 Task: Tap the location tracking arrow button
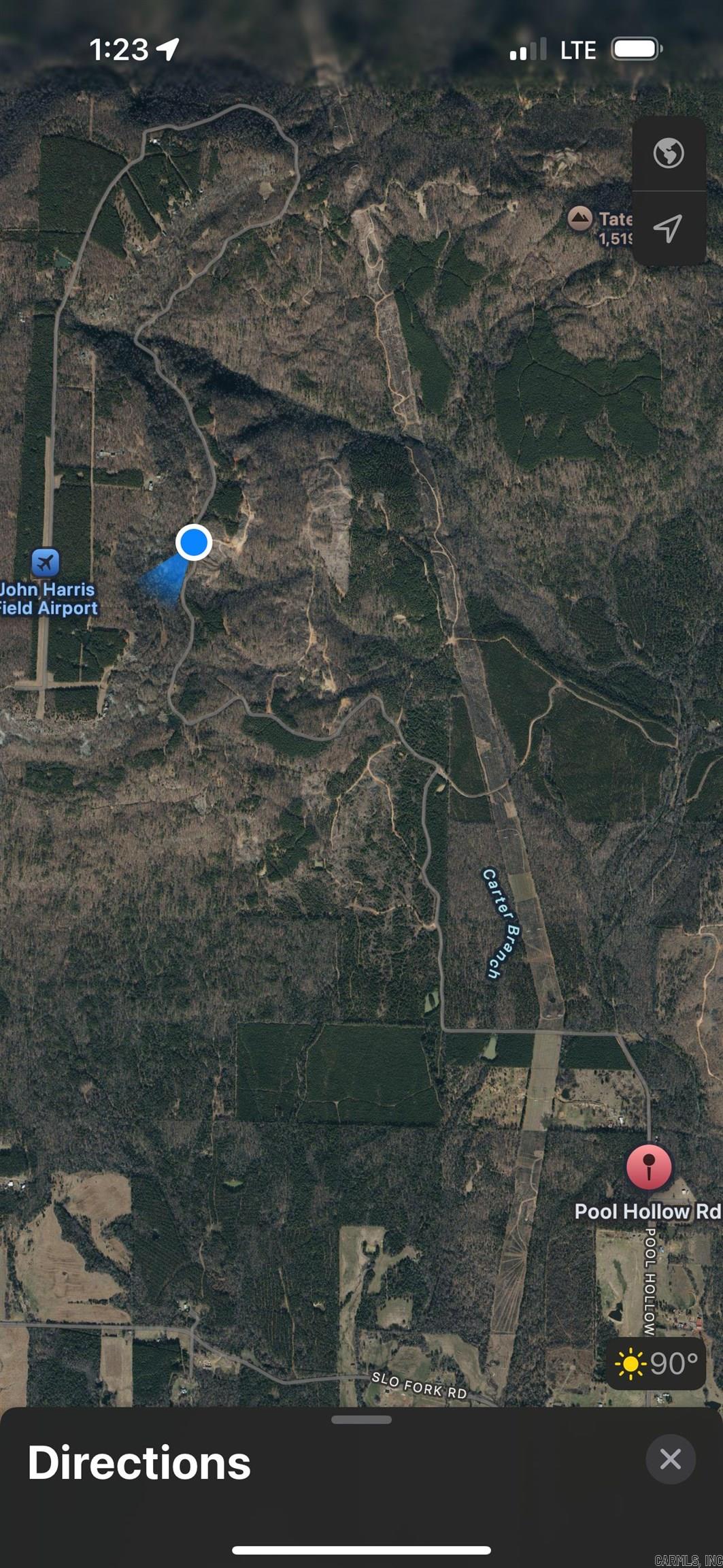coord(669,229)
